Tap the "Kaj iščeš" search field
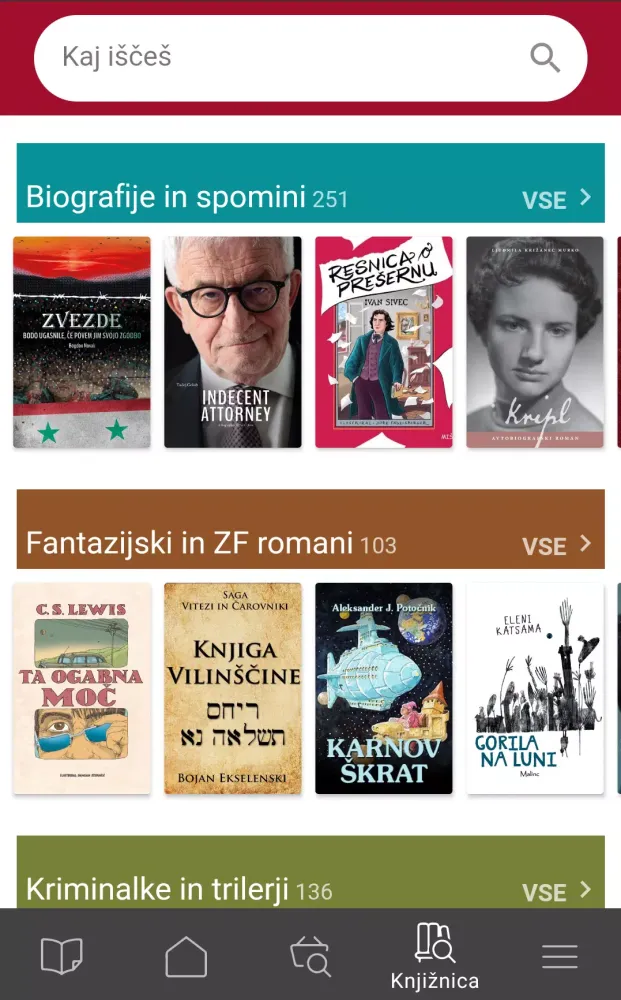 coord(280,57)
